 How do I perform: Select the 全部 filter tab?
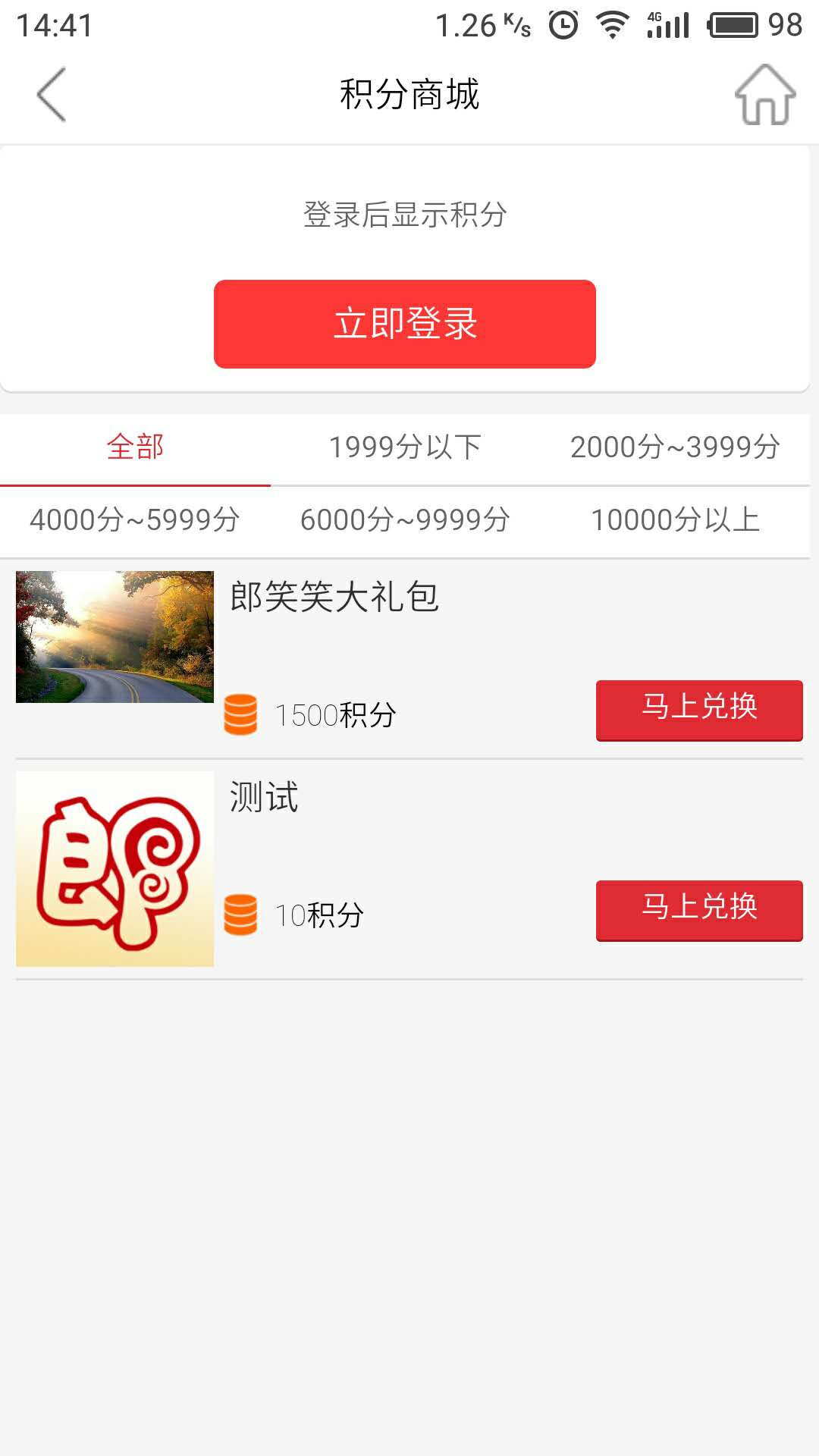(x=136, y=447)
